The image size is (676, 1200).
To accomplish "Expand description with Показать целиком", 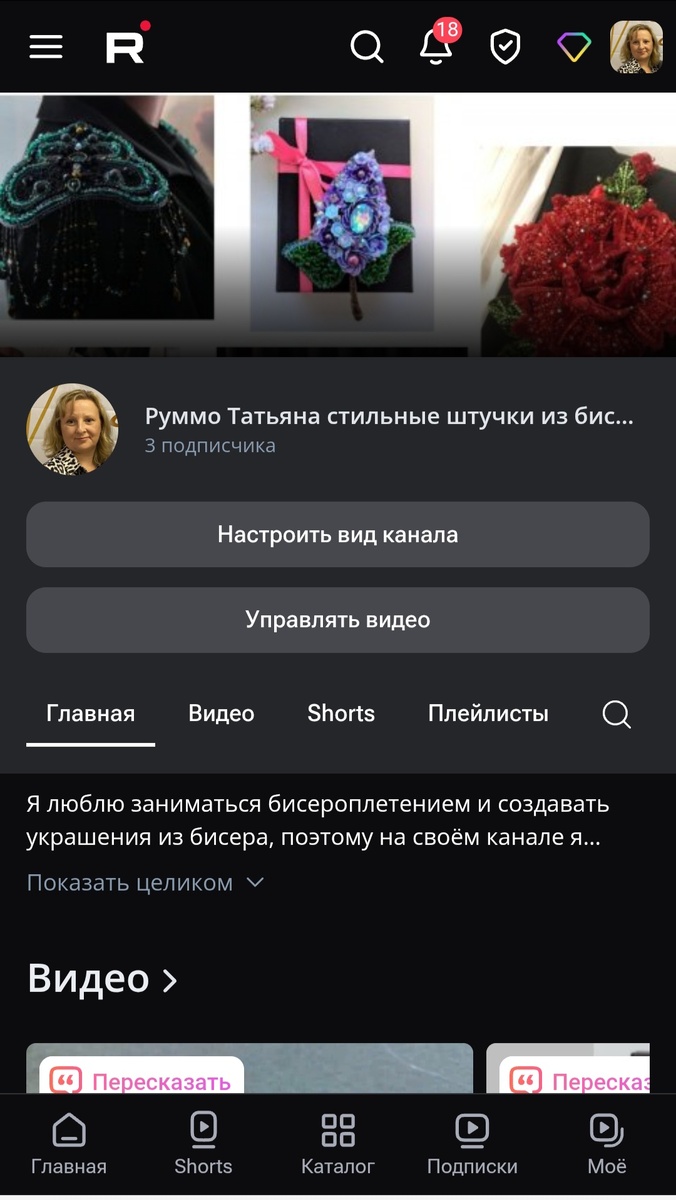I will coord(145,883).
